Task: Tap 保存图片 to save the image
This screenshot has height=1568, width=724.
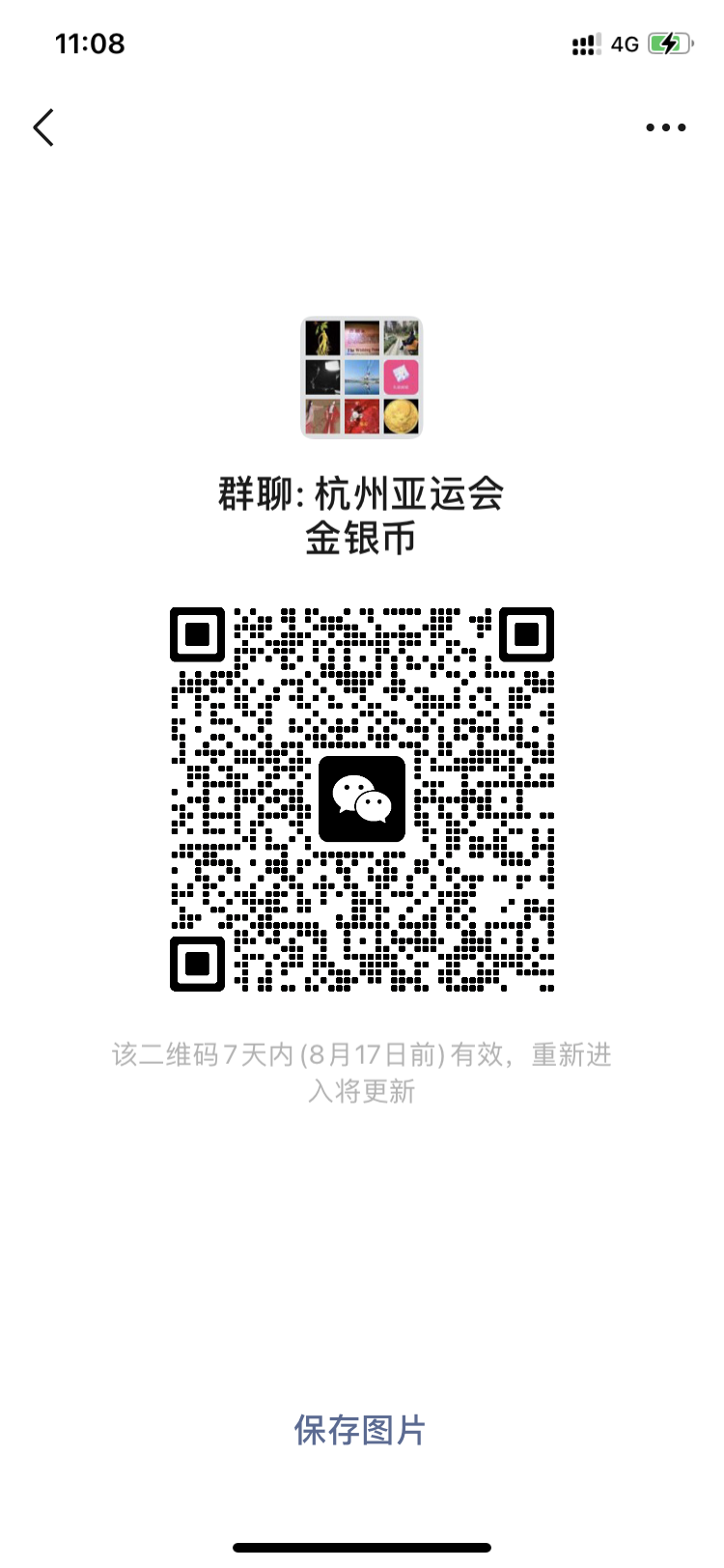Action: 360,1430
